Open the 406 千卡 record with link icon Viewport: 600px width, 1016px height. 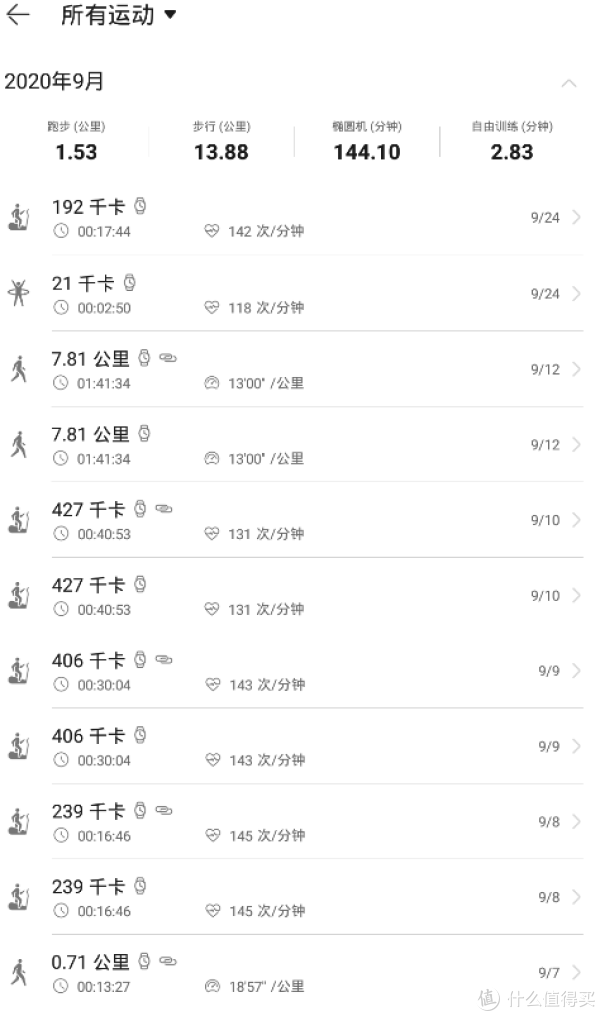(294, 671)
